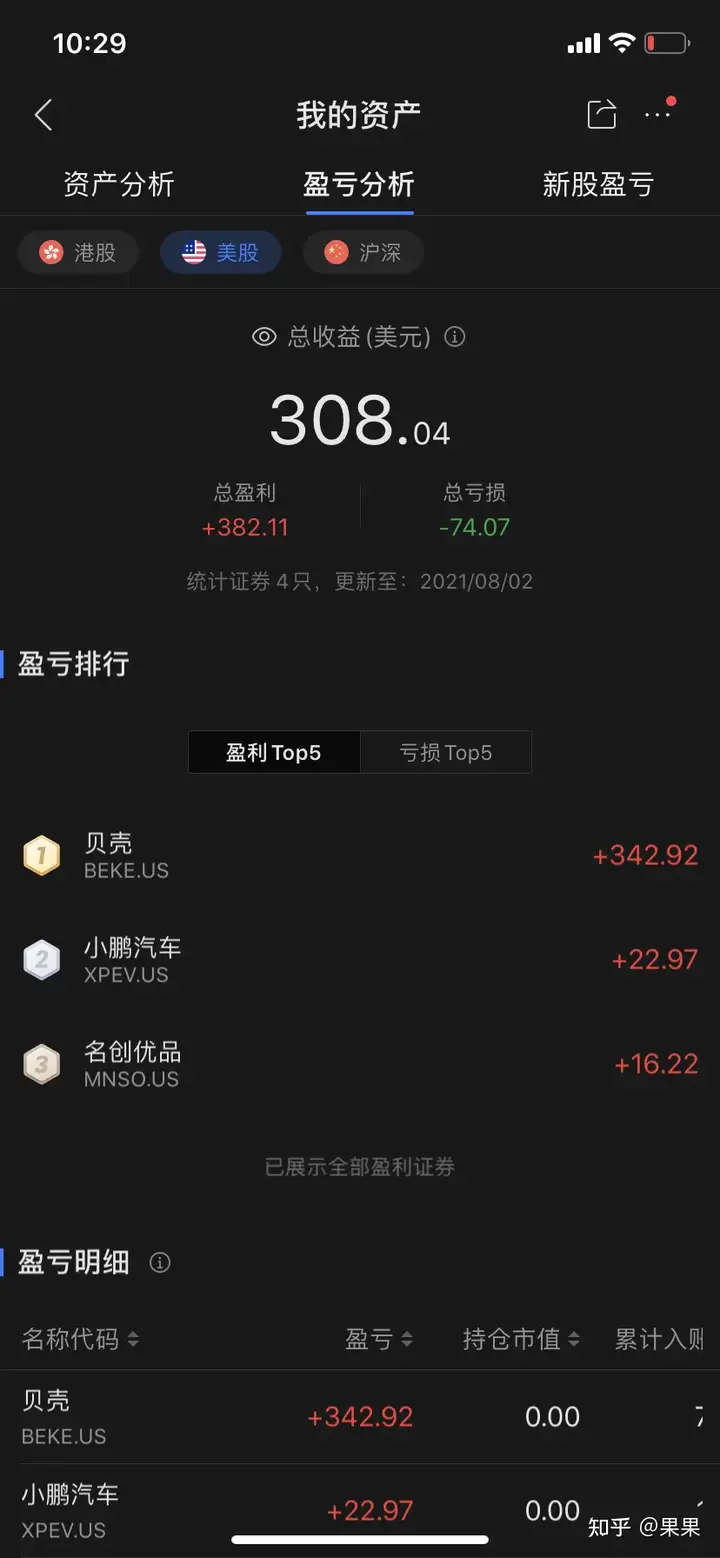Sort details by 持仓市值 column

(x=520, y=1339)
